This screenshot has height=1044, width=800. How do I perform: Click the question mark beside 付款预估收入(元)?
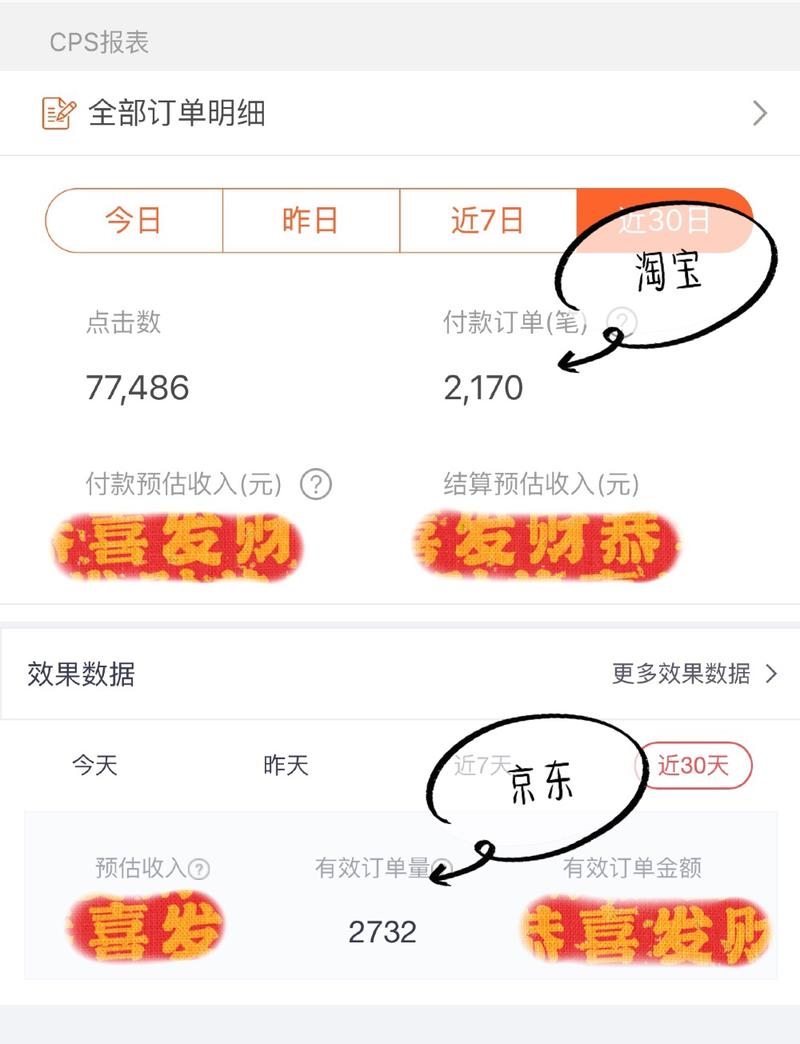314,484
